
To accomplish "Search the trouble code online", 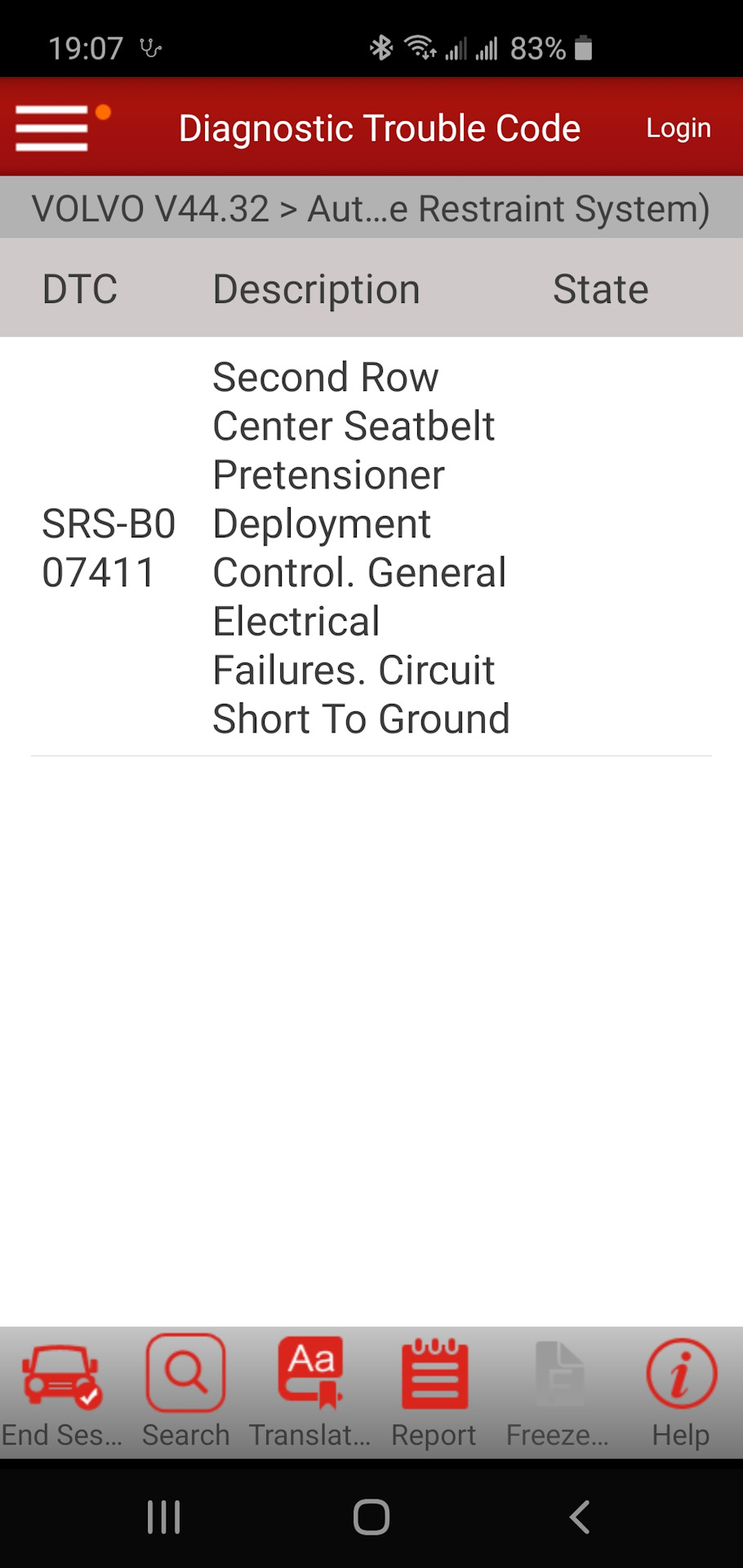I will 186,1393.
